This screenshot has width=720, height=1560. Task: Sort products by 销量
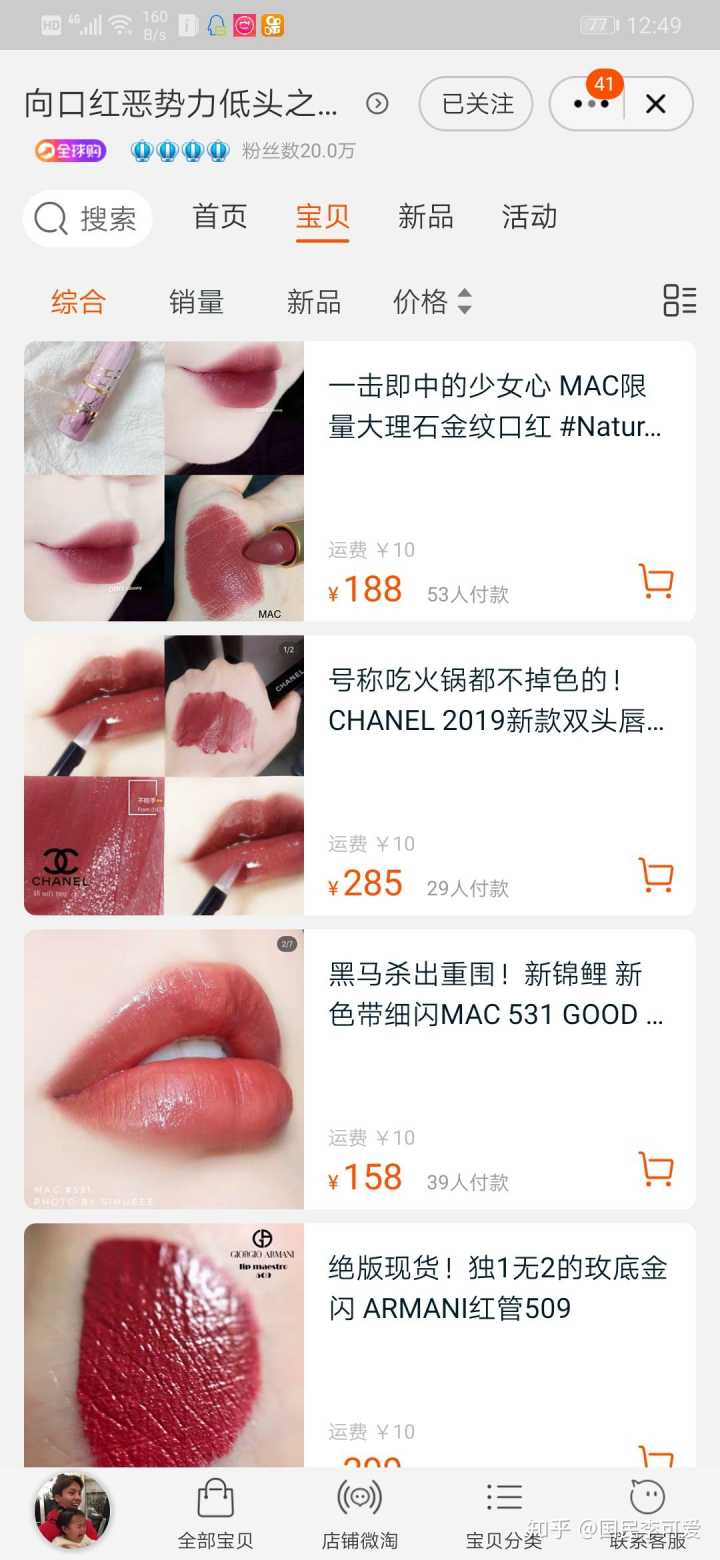coord(196,301)
